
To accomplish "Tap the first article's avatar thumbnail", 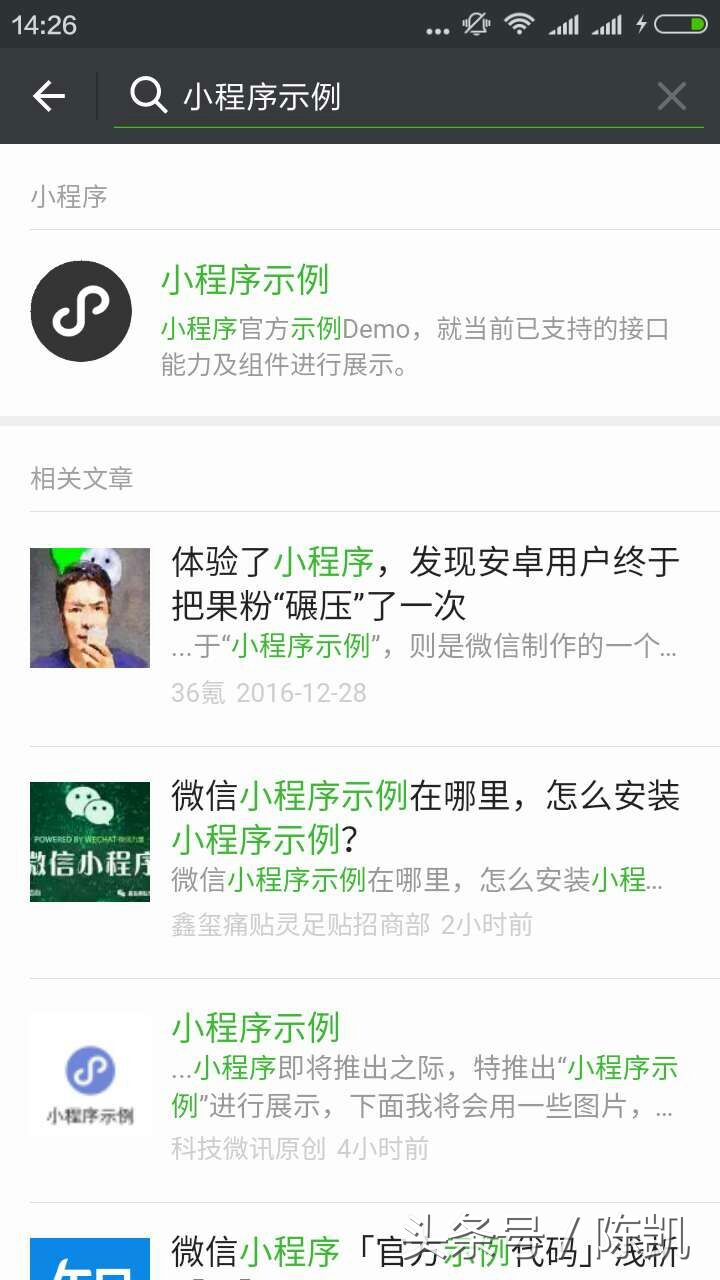I will pyautogui.click(x=89, y=607).
